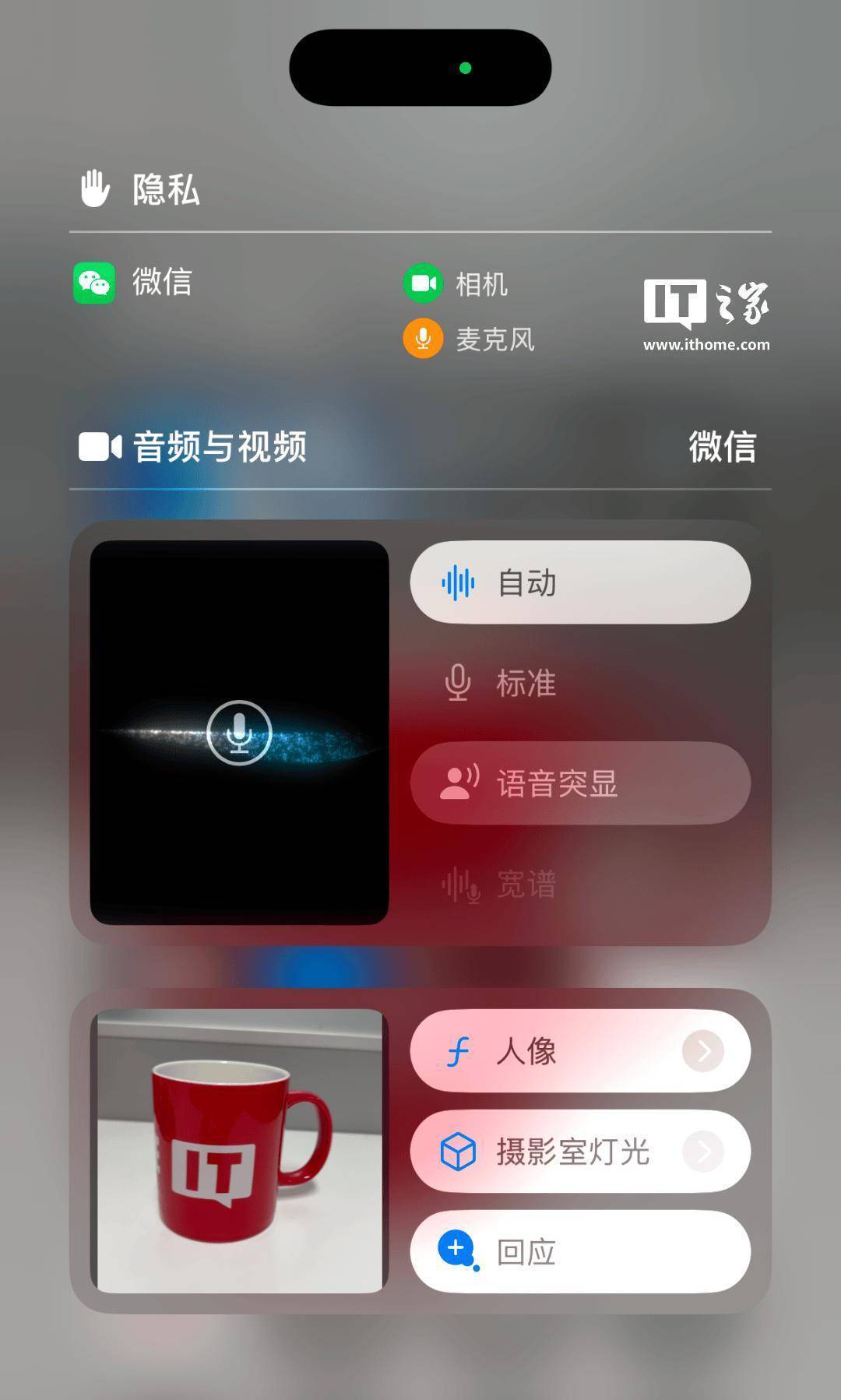This screenshot has height=1400, width=841.
Task: Enable 语音突显 voice isolation mode
Action: tap(580, 783)
